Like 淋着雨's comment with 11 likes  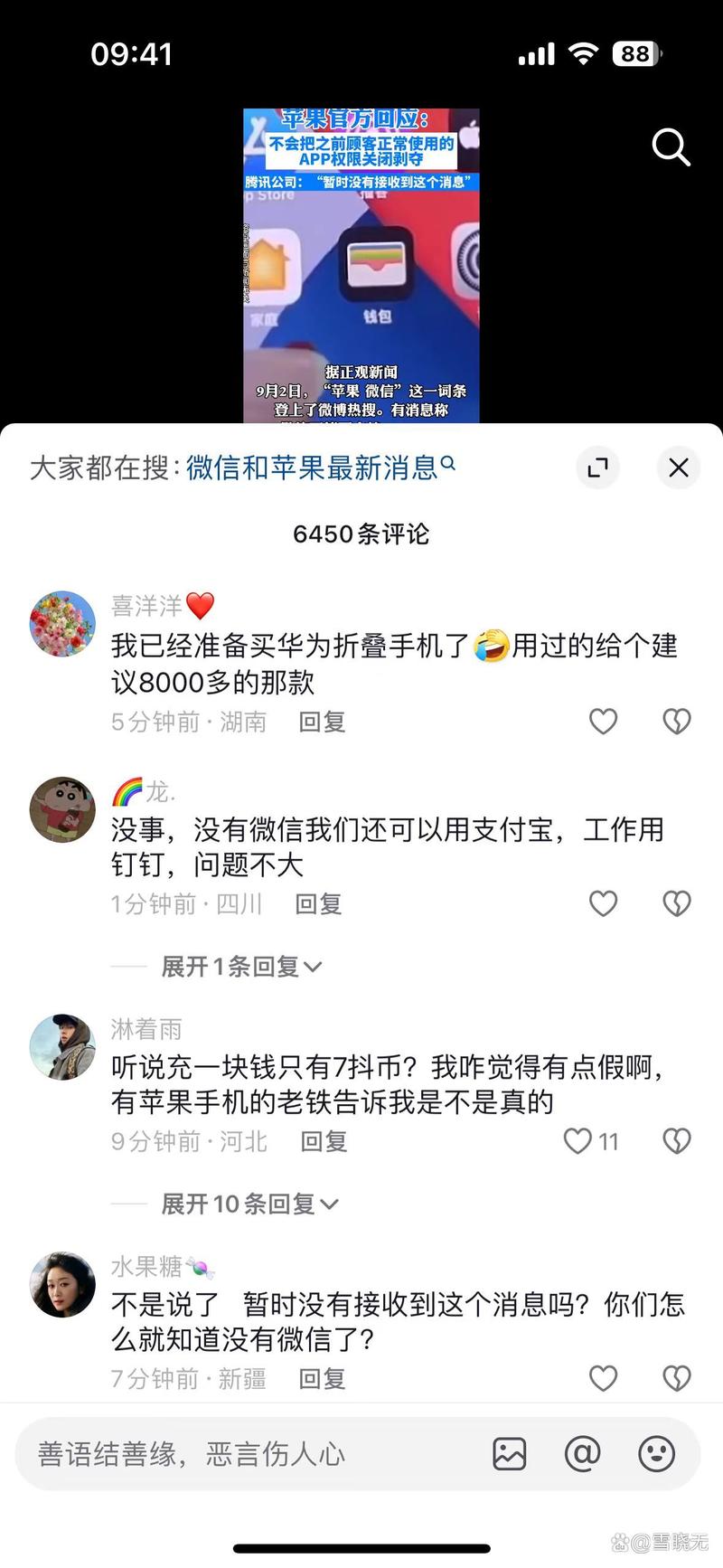click(x=578, y=1141)
